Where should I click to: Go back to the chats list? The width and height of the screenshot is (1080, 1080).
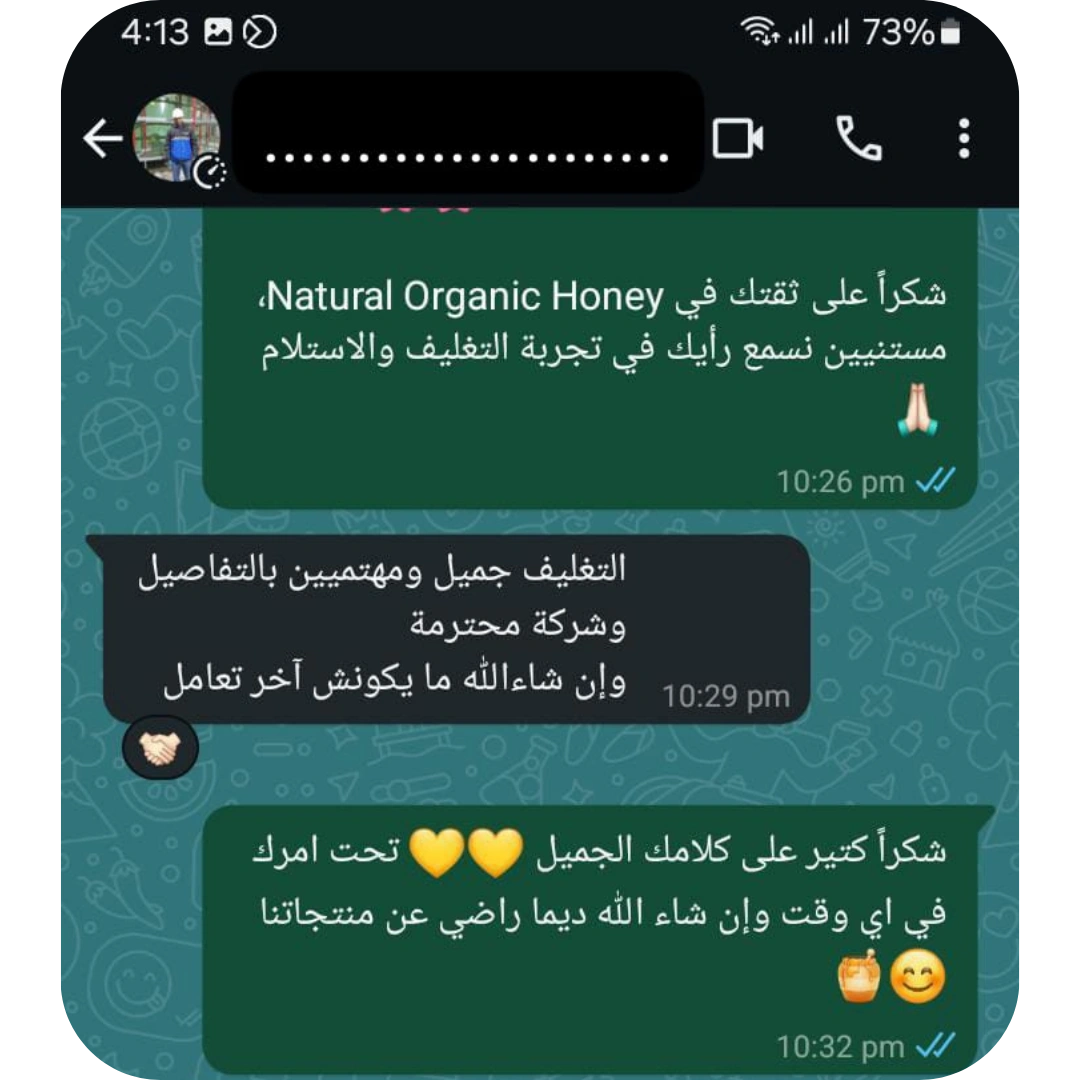click(102, 139)
